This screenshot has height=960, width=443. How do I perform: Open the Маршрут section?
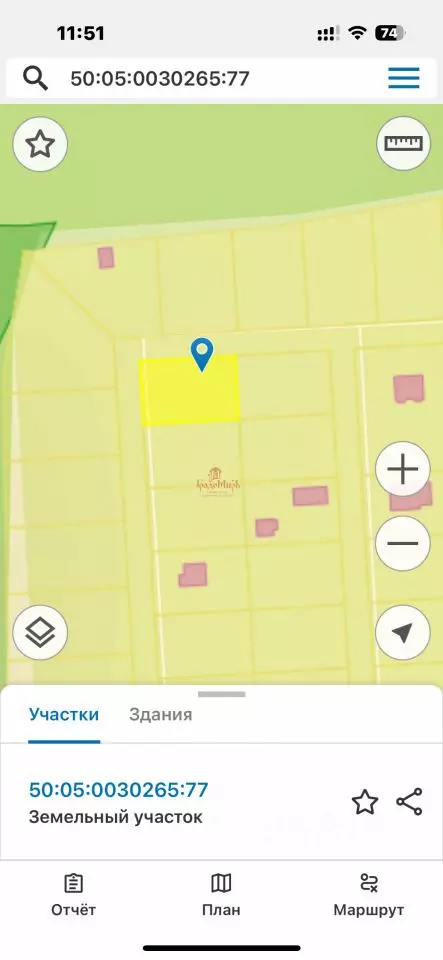369,894
